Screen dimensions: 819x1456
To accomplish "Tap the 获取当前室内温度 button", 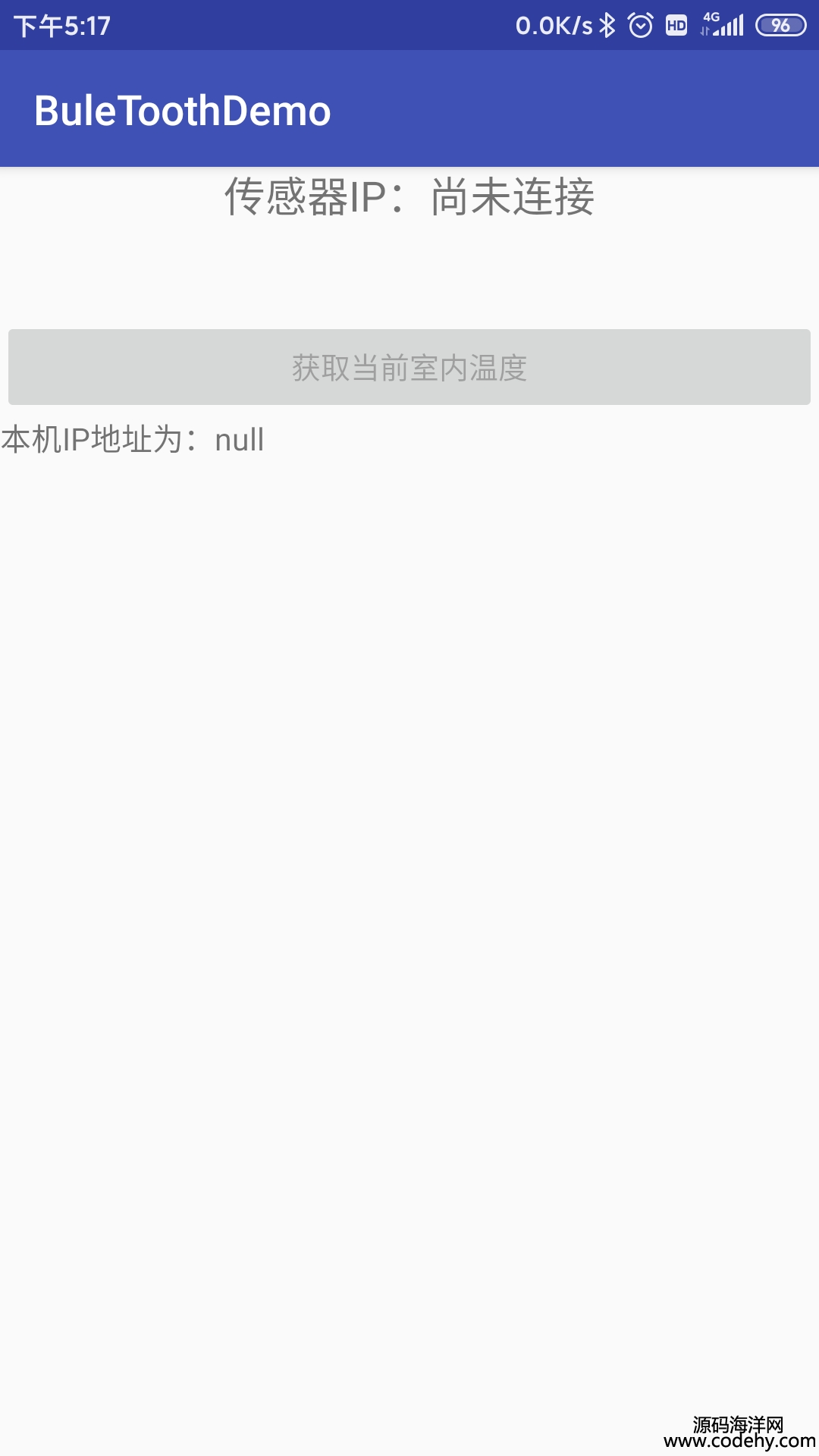I will click(x=409, y=367).
